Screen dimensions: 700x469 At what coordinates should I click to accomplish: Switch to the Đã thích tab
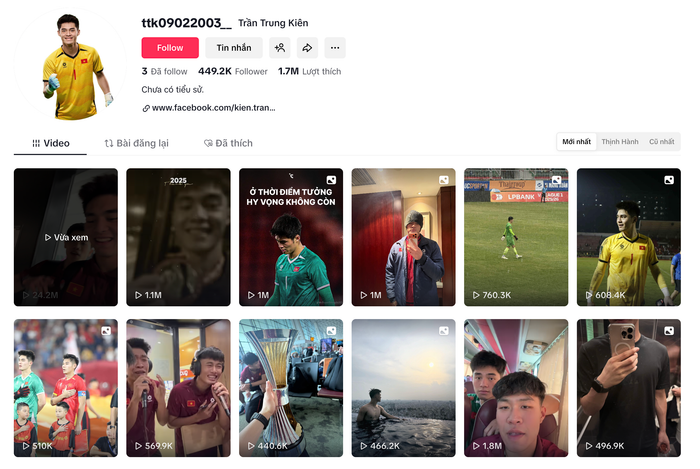point(228,143)
